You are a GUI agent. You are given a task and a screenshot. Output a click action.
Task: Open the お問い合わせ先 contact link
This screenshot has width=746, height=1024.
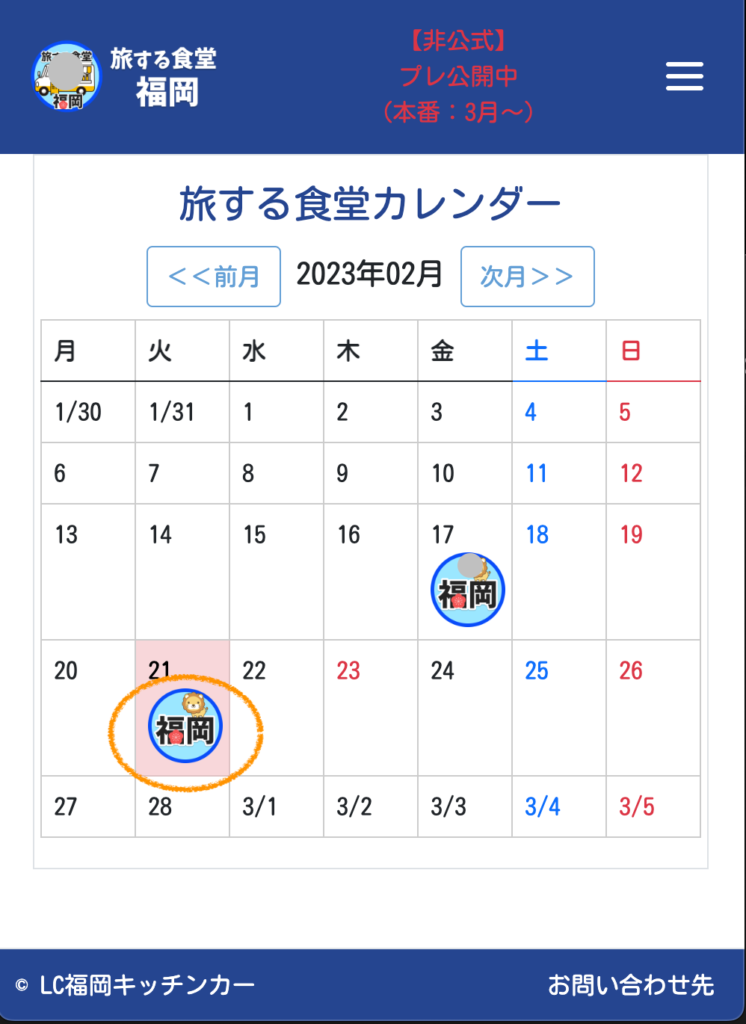(x=630, y=985)
